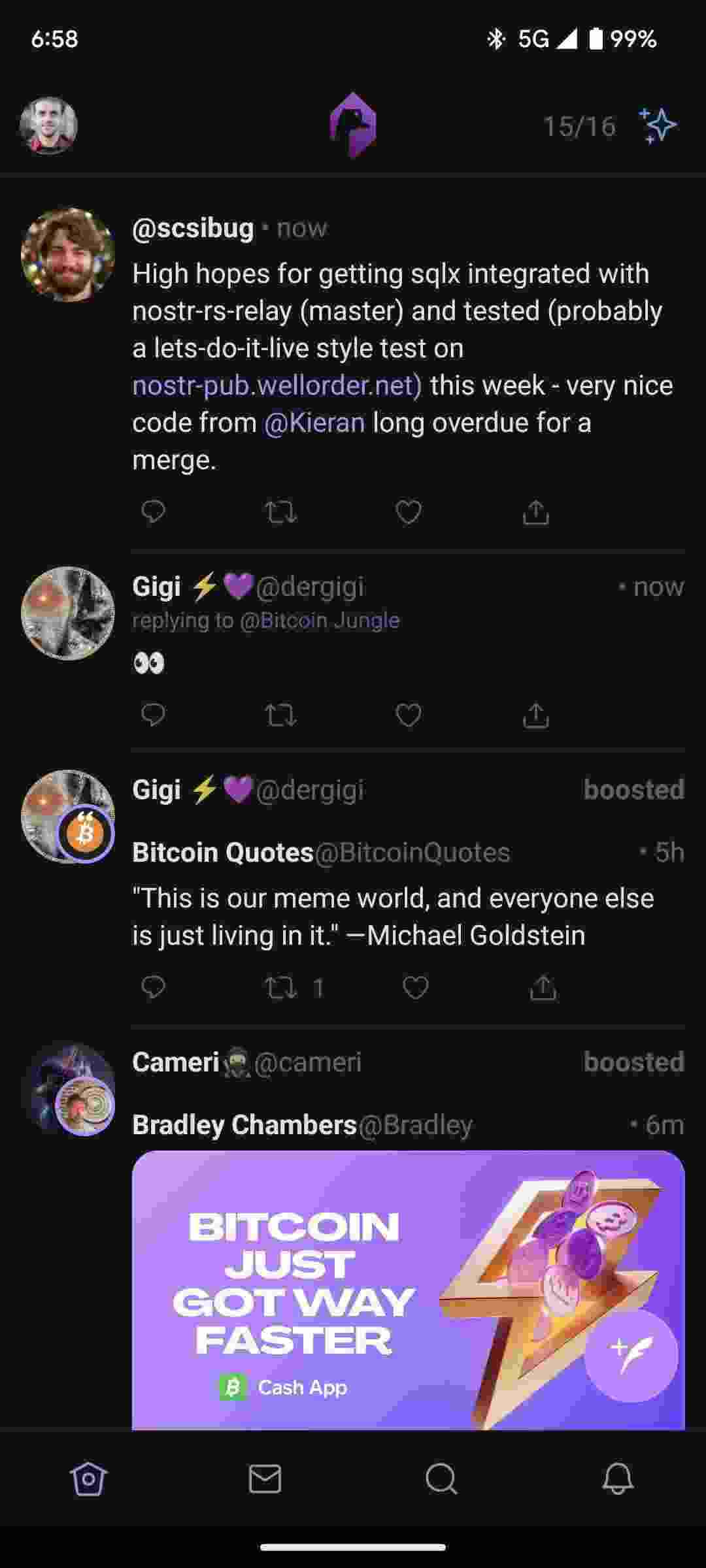Open relay status showing 15/16
The image size is (706, 1568).
580,125
